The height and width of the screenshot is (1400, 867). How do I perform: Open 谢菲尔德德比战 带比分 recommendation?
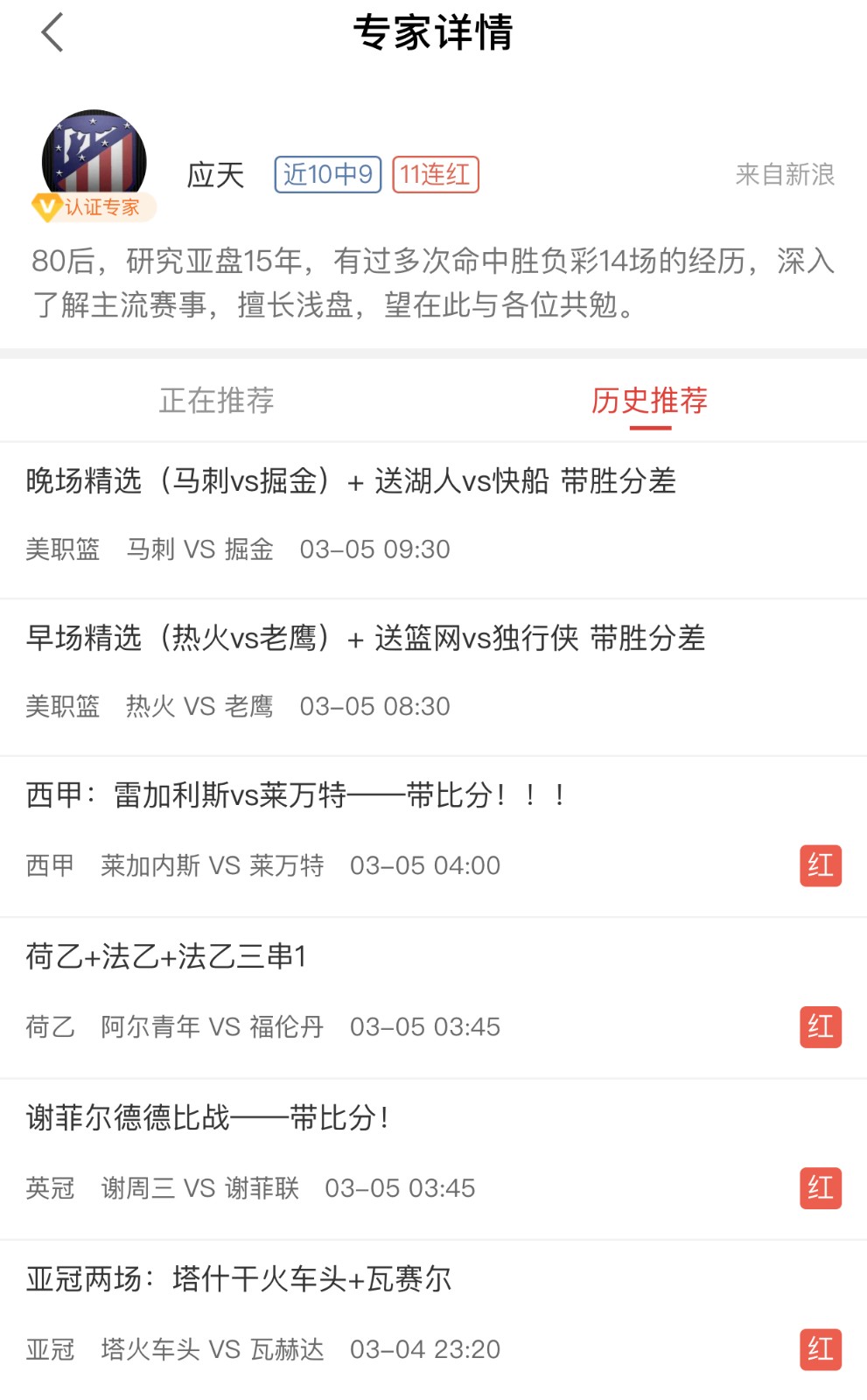[433, 1158]
